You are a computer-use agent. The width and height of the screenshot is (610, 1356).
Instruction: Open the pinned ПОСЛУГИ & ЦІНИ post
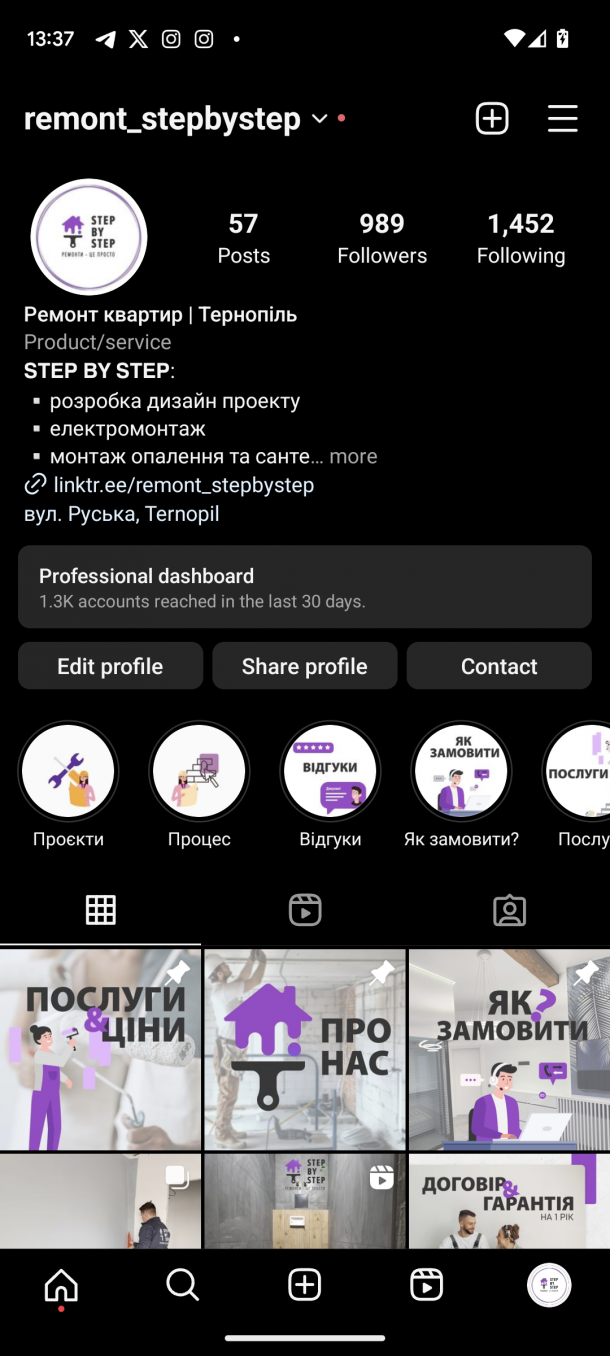[x=100, y=1049]
